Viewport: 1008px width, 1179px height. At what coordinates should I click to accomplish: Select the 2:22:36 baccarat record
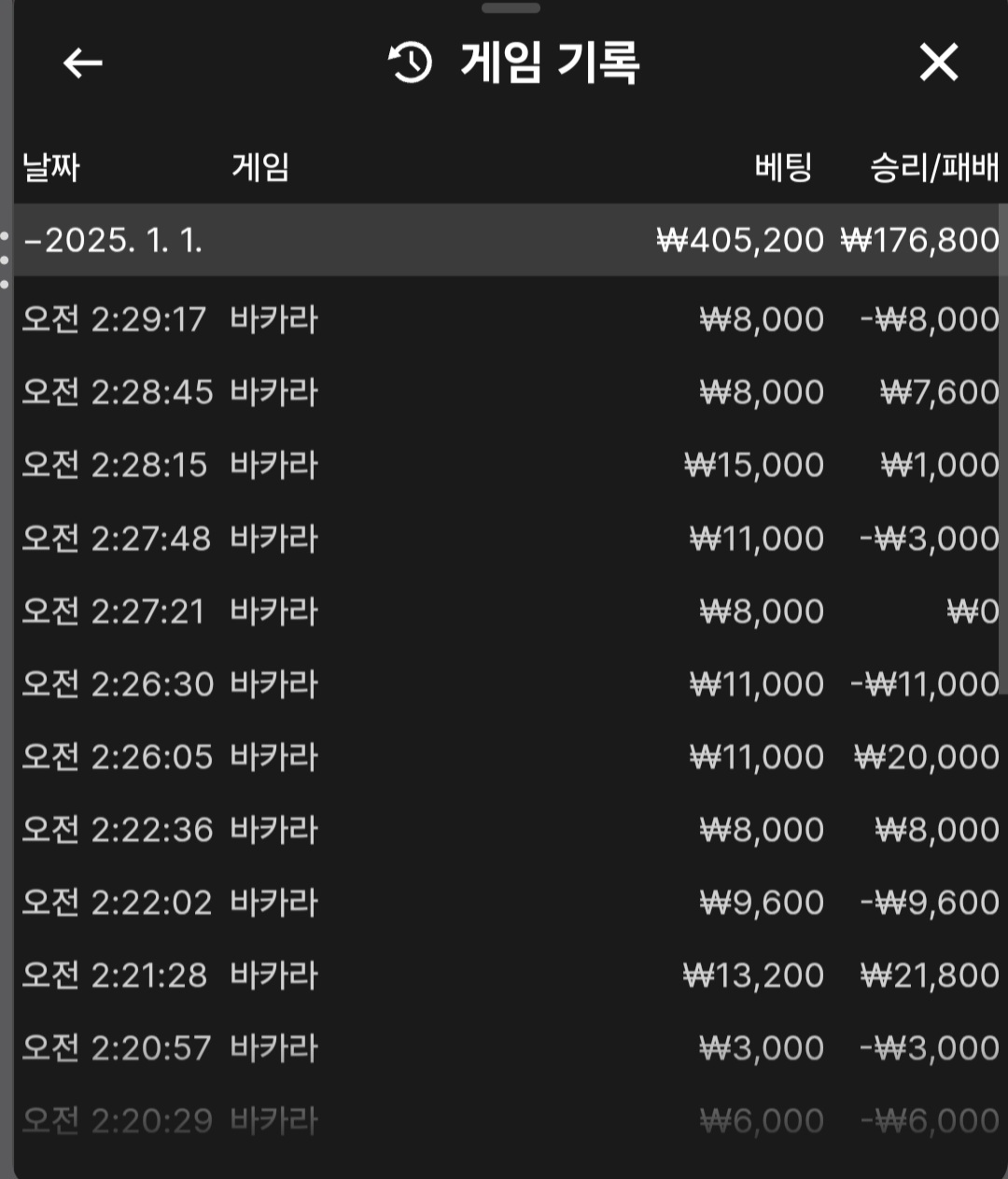point(504,830)
